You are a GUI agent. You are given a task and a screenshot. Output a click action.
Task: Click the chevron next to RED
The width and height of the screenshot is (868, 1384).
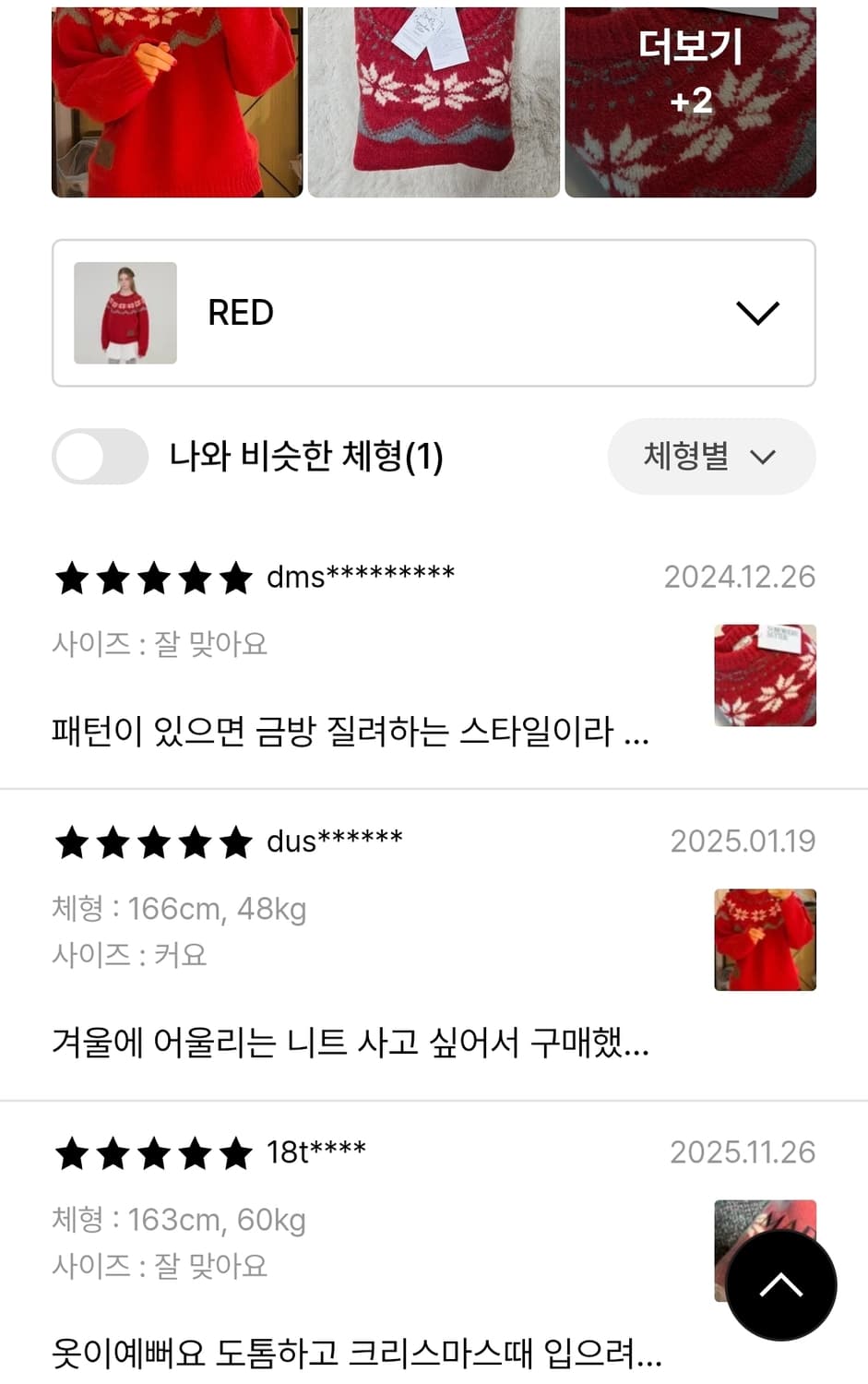click(759, 313)
